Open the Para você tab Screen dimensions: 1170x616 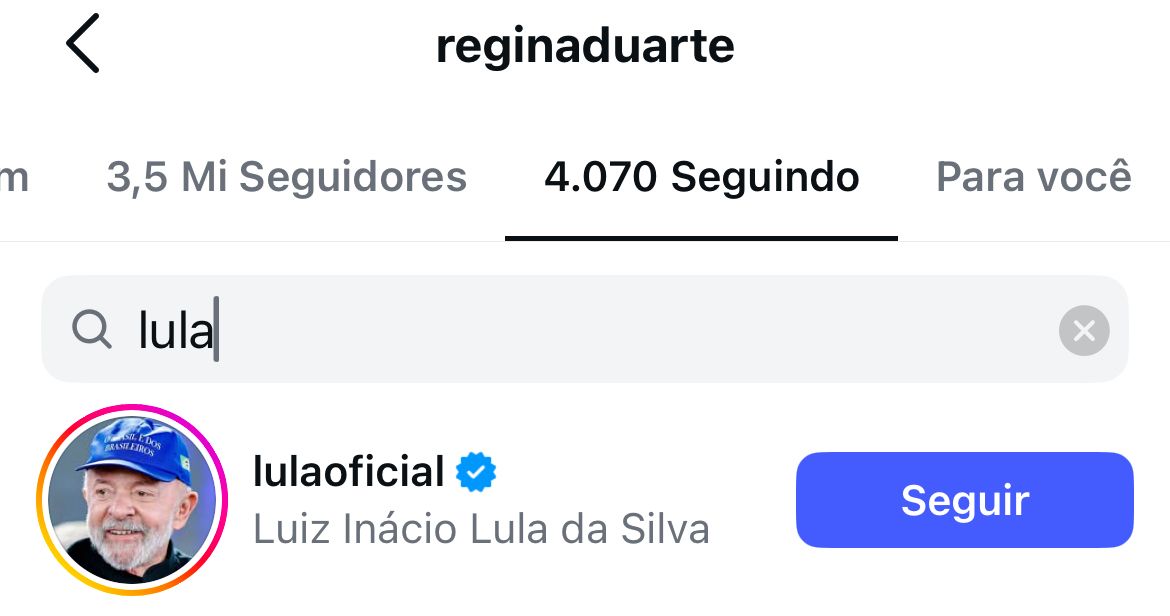pos(1033,178)
